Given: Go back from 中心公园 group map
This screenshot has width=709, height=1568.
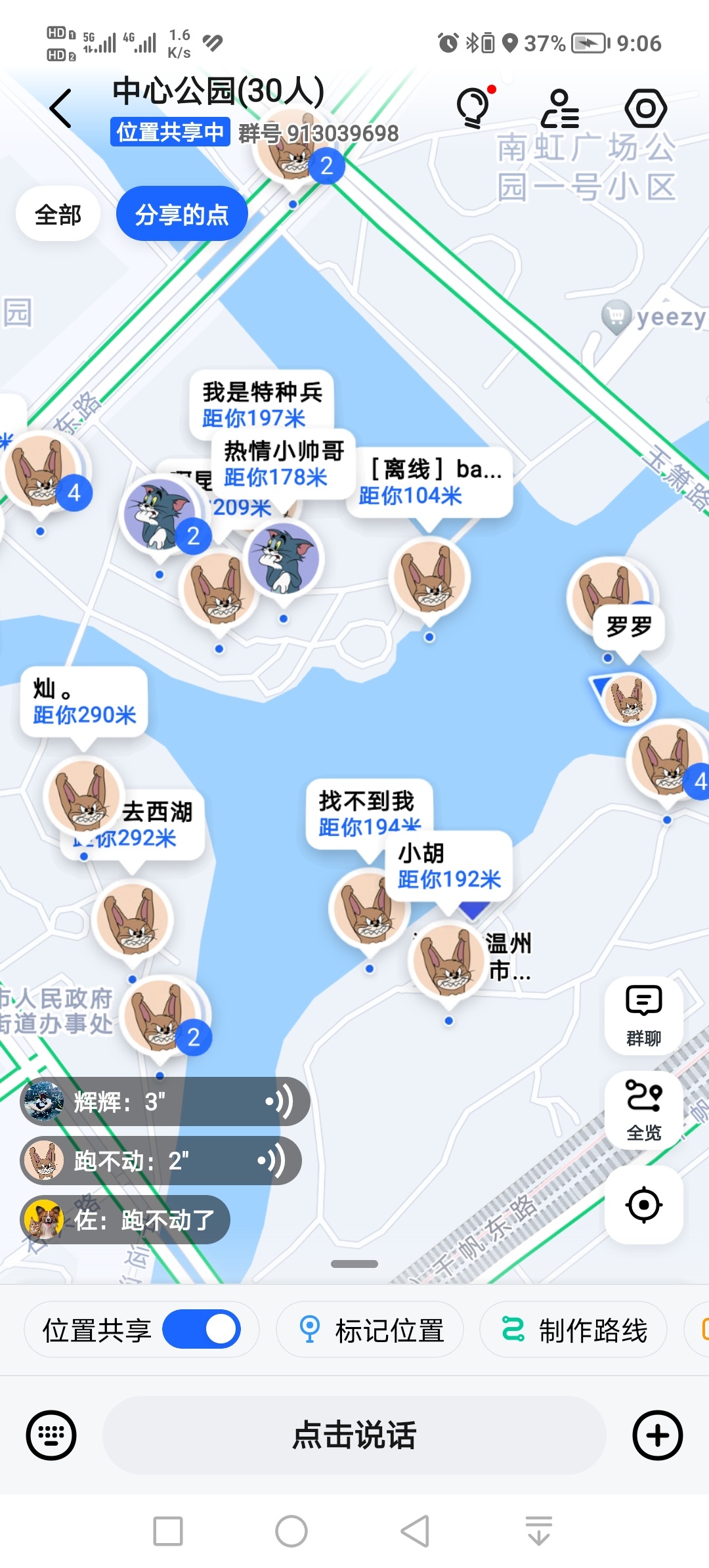Looking at the screenshot, I should (61, 108).
